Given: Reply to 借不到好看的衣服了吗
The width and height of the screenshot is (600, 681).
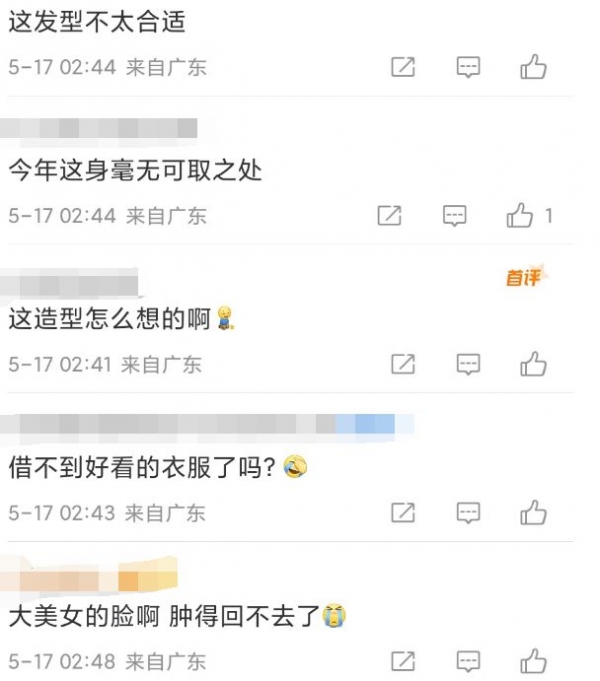Looking at the screenshot, I should (x=468, y=513).
